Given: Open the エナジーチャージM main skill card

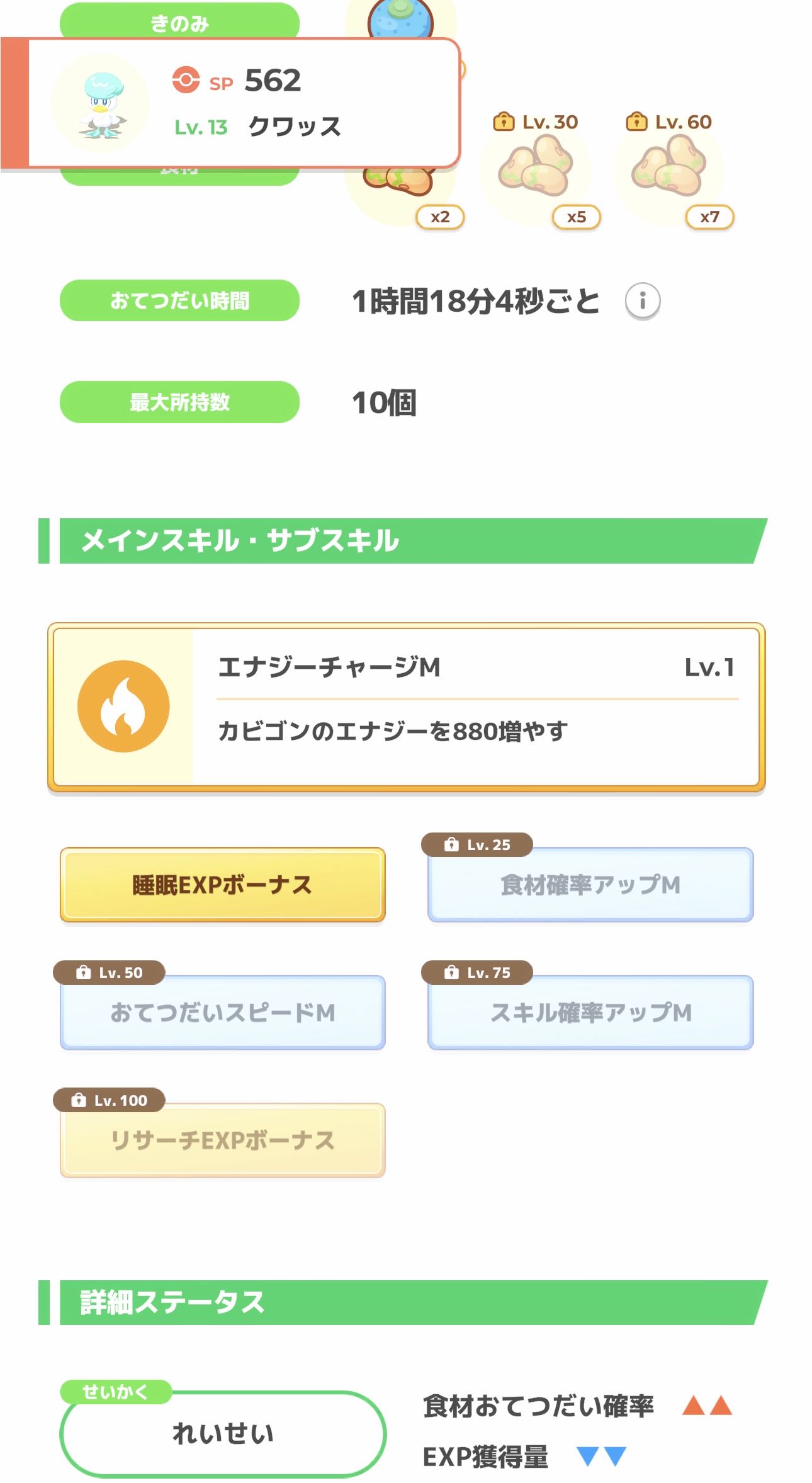Looking at the screenshot, I should pyautogui.click(x=407, y=707).
